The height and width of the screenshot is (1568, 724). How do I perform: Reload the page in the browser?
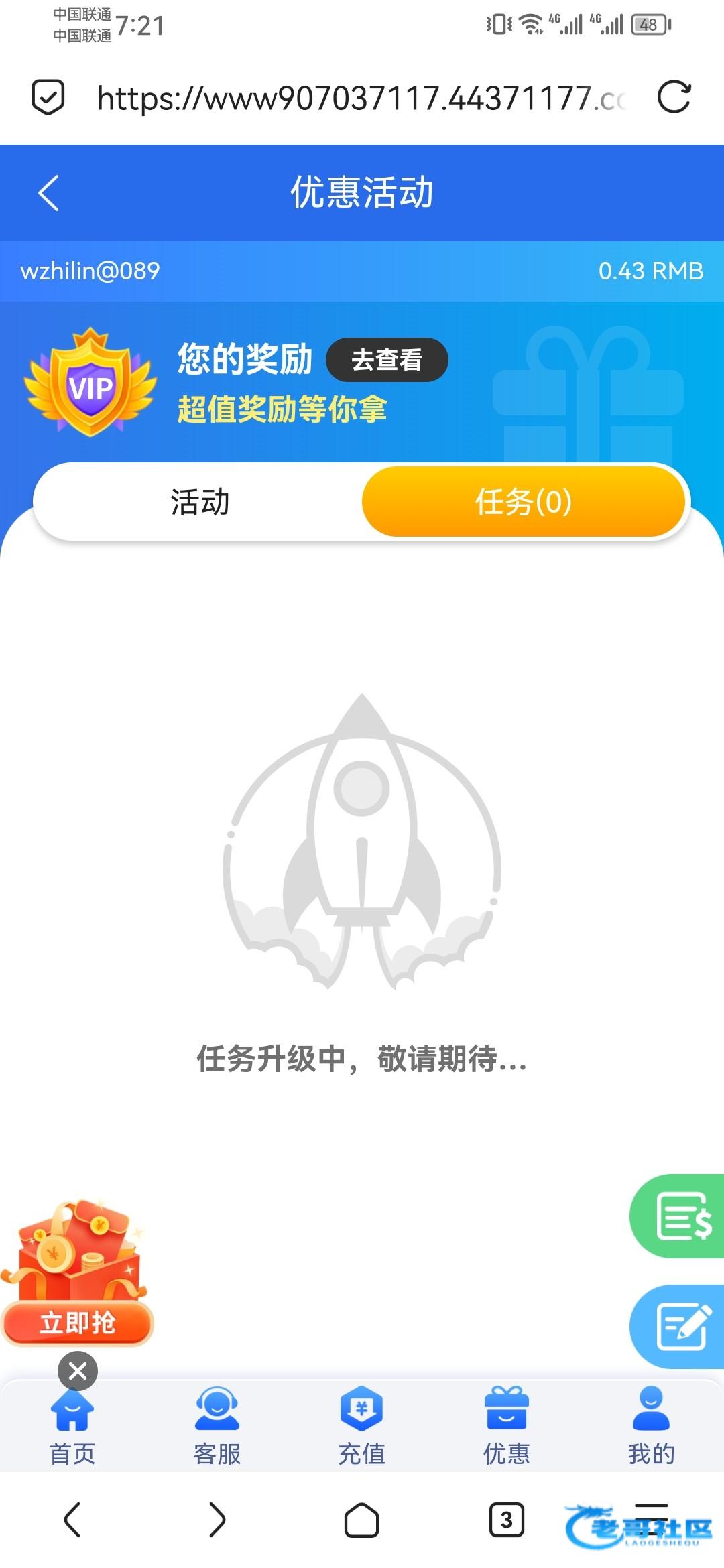point(673,98)
